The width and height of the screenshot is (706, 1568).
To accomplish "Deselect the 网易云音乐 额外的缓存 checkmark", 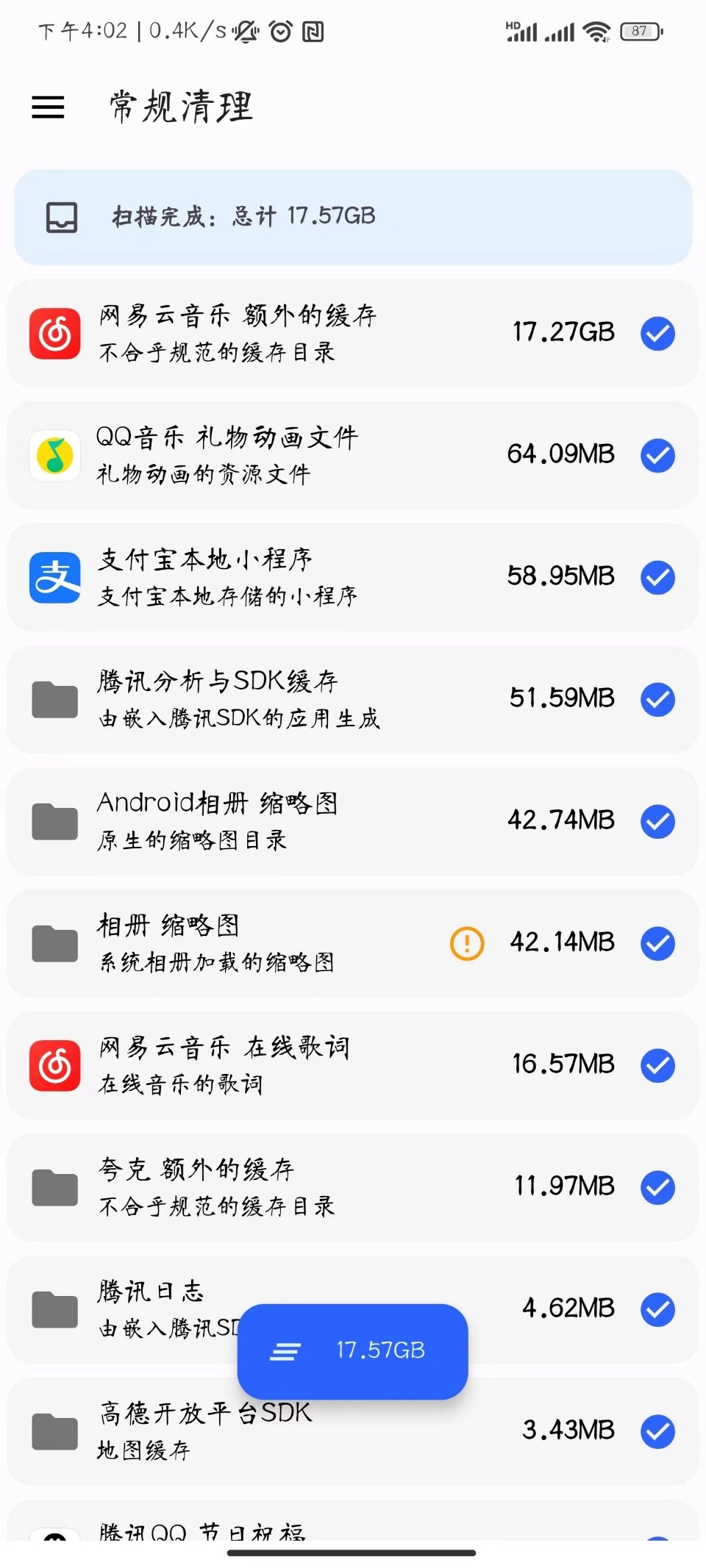I will click(x=658, y=333).
